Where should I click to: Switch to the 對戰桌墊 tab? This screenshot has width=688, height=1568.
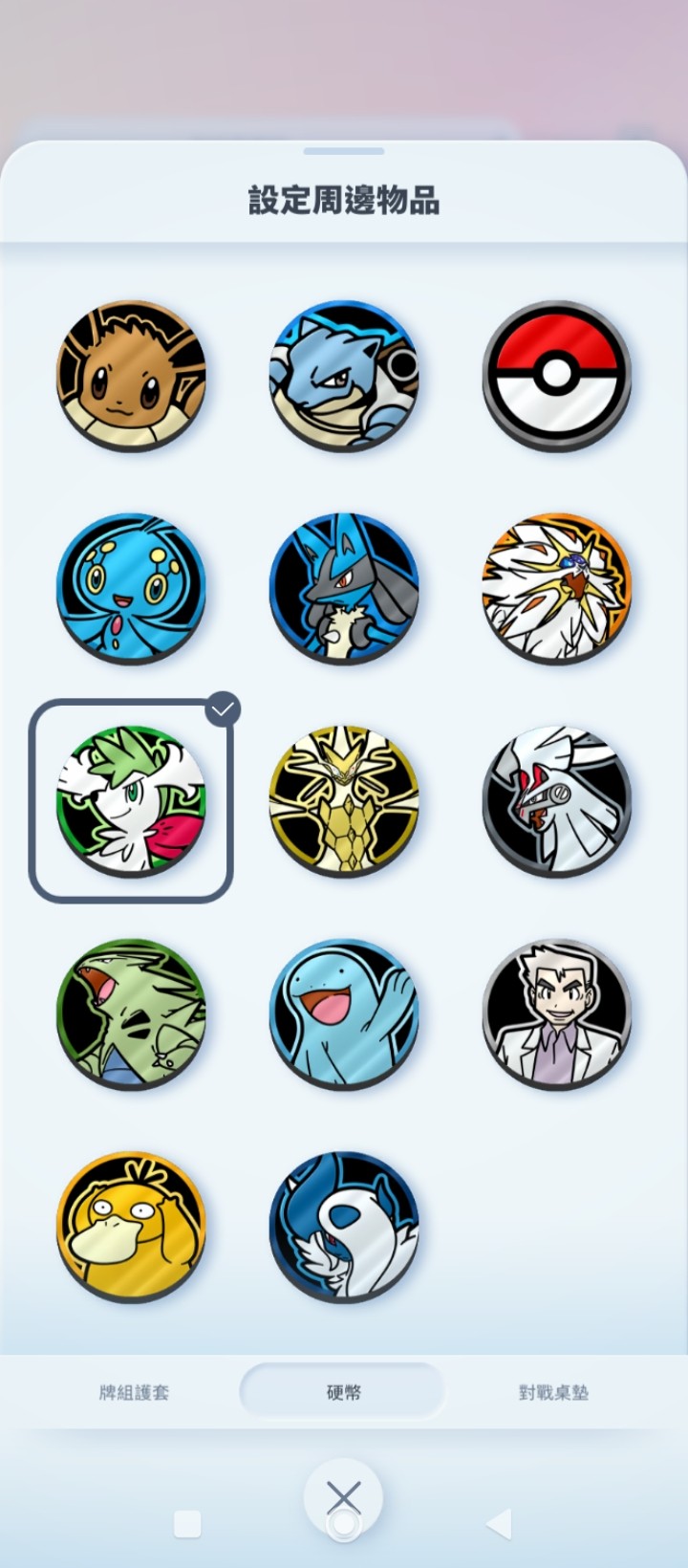tap(553, 1392)
